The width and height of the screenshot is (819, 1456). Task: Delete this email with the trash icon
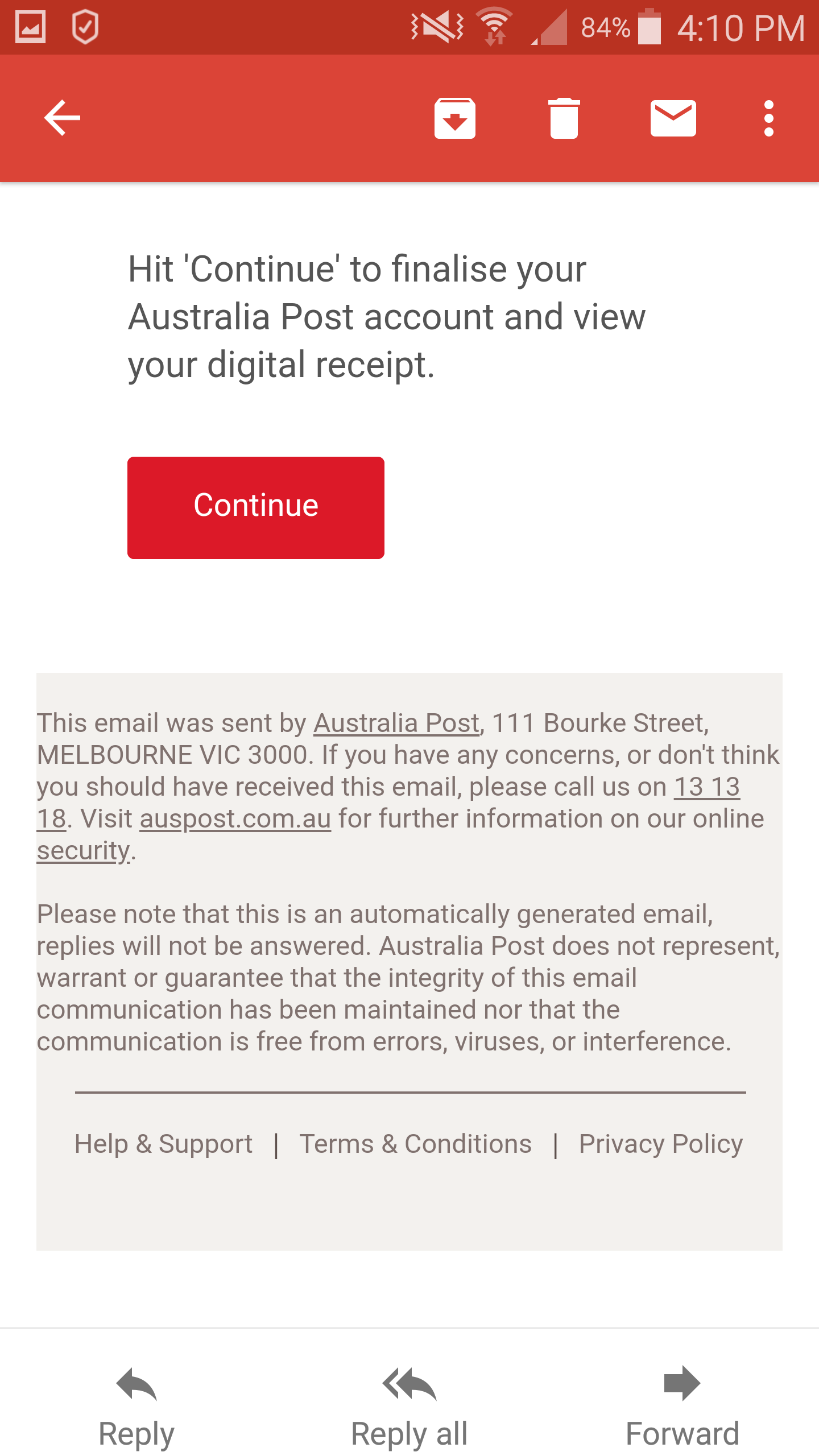[x=564, y=118]
